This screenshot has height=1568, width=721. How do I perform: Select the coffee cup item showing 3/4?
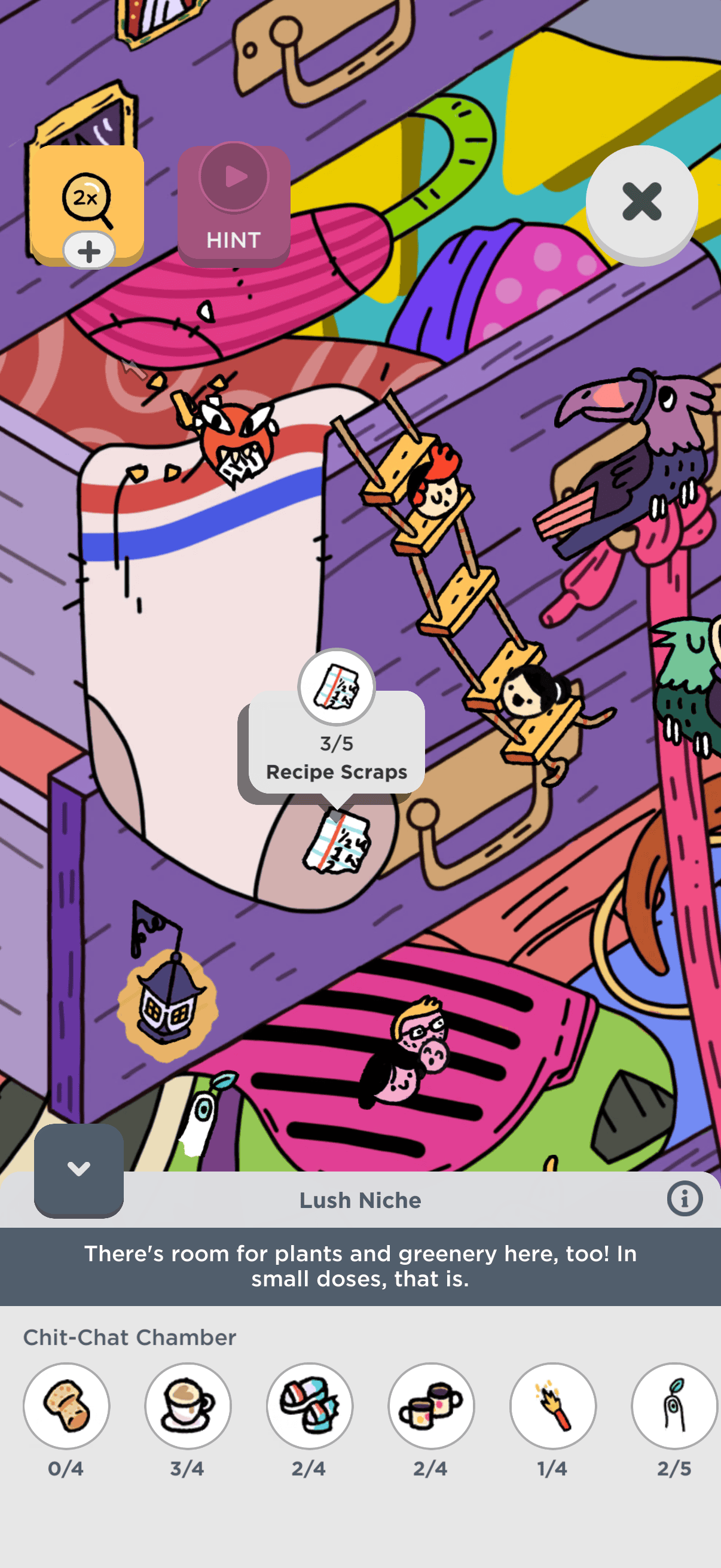188,1405
